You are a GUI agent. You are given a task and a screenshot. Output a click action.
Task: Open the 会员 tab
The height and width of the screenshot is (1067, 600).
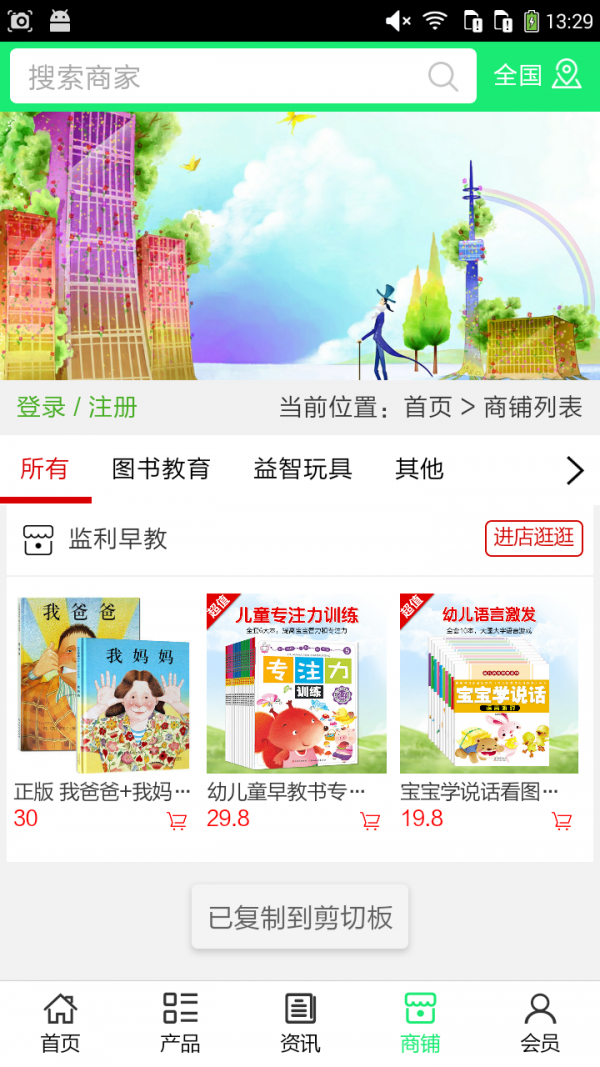(x=540, y=1022)
